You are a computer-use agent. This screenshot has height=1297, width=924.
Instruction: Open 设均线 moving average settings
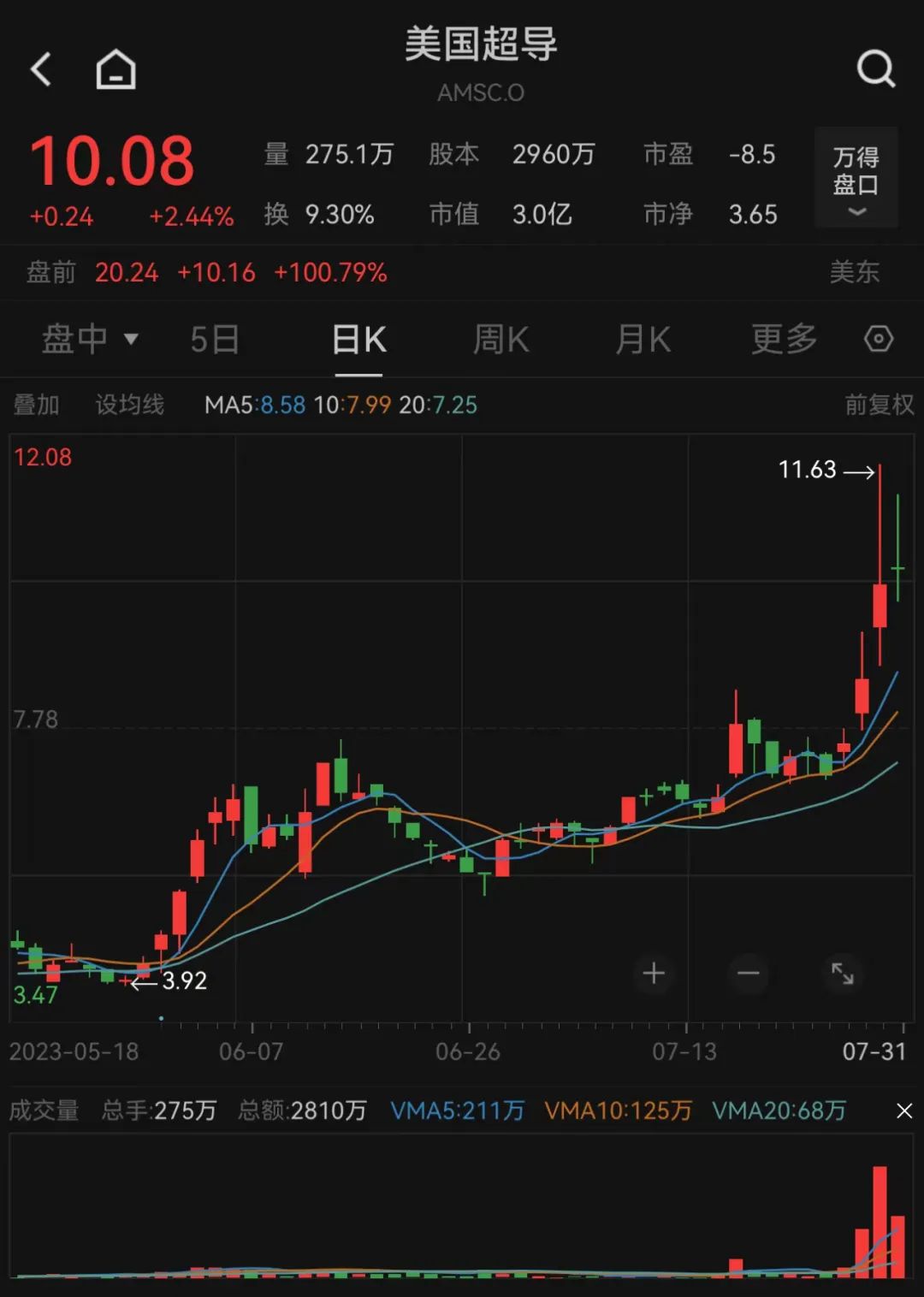point(129,405)
